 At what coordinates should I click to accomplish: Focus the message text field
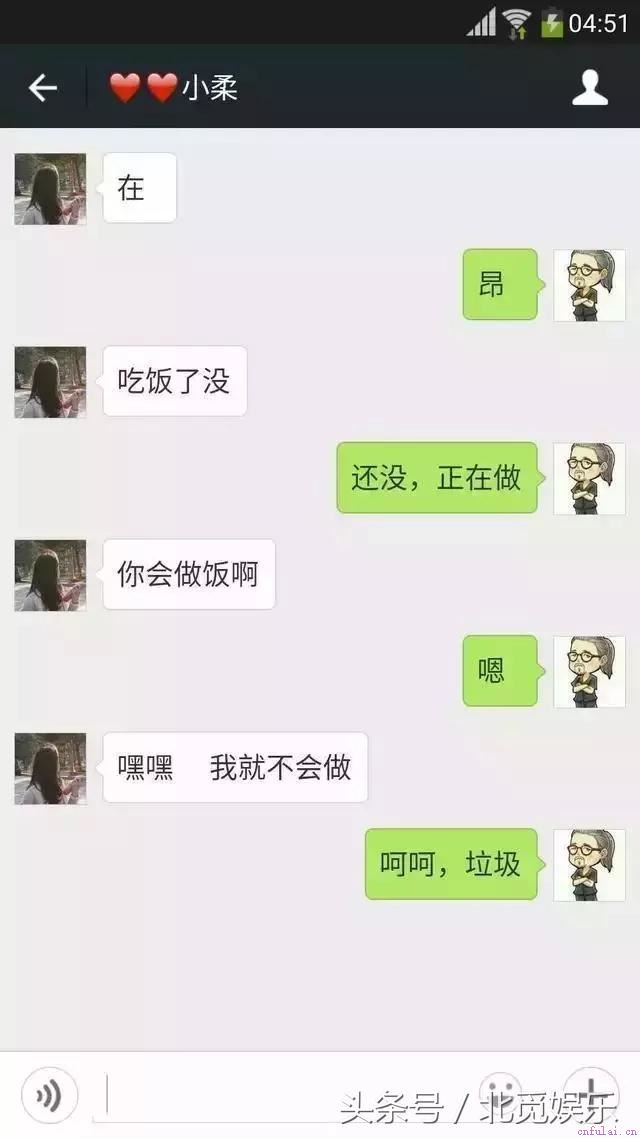point(280,1095)
